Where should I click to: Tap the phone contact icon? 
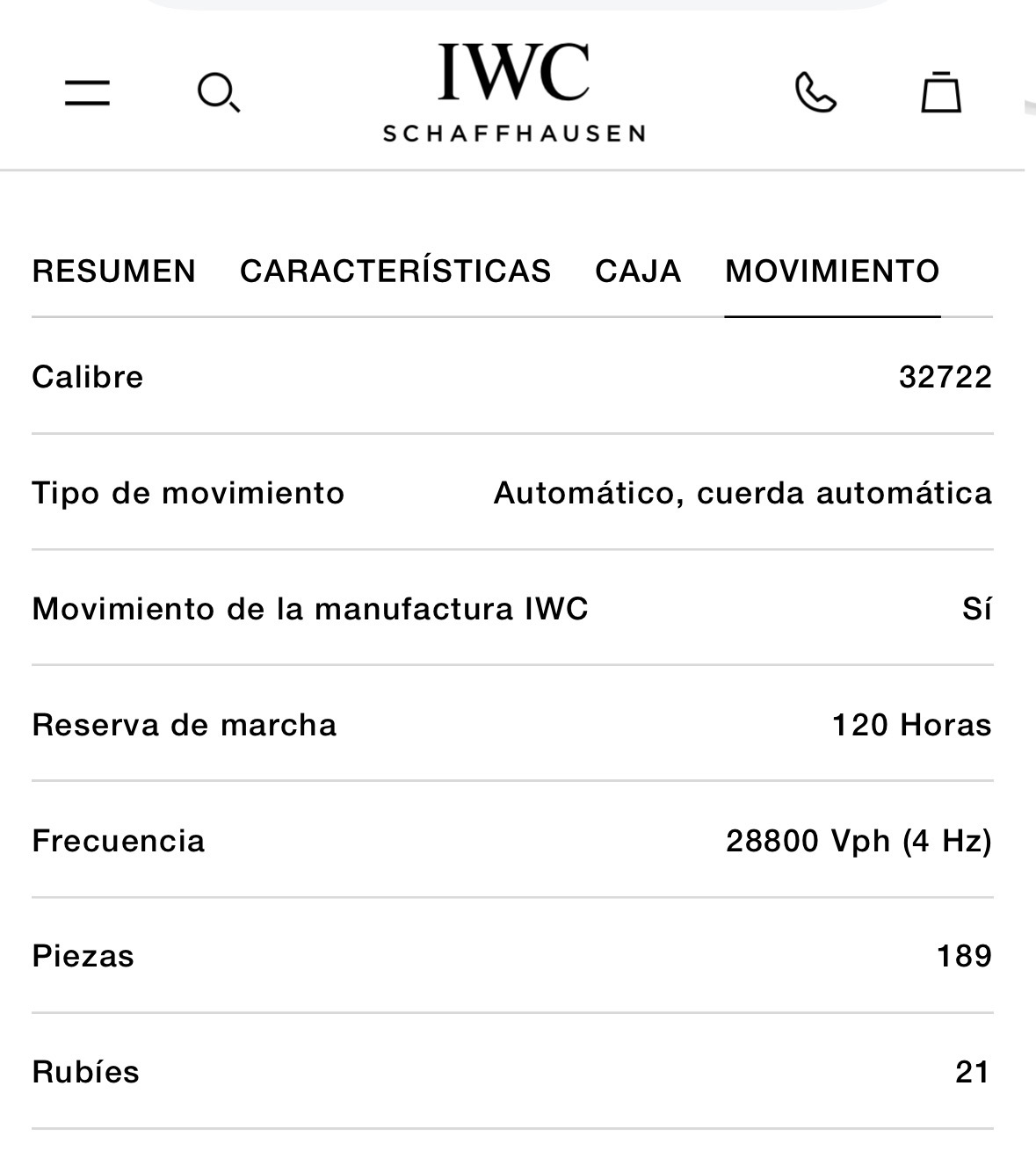pyautogui.click(x=815, y=92)
